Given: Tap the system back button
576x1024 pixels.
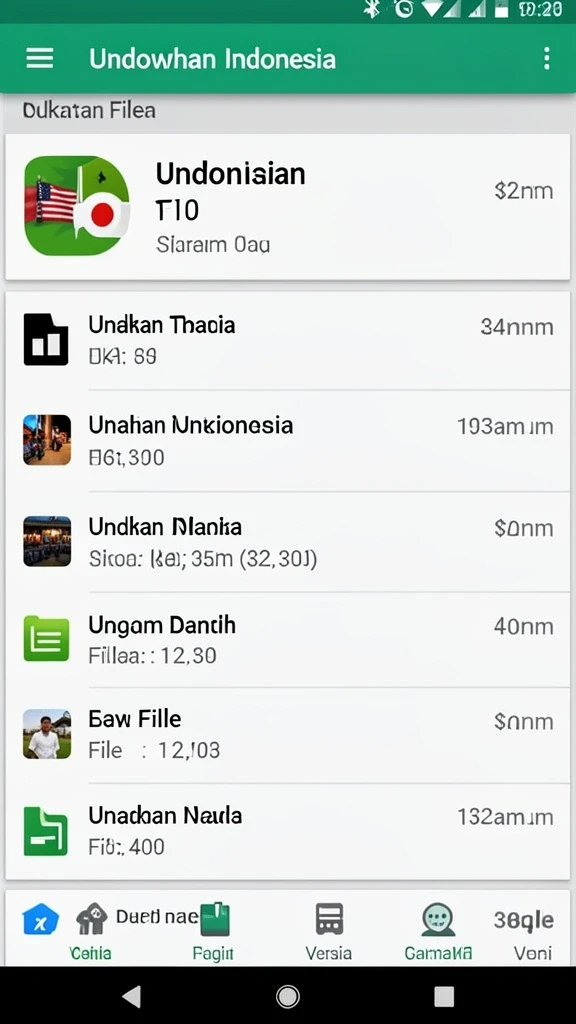Looking at the screenshot, I should [133, 995].
